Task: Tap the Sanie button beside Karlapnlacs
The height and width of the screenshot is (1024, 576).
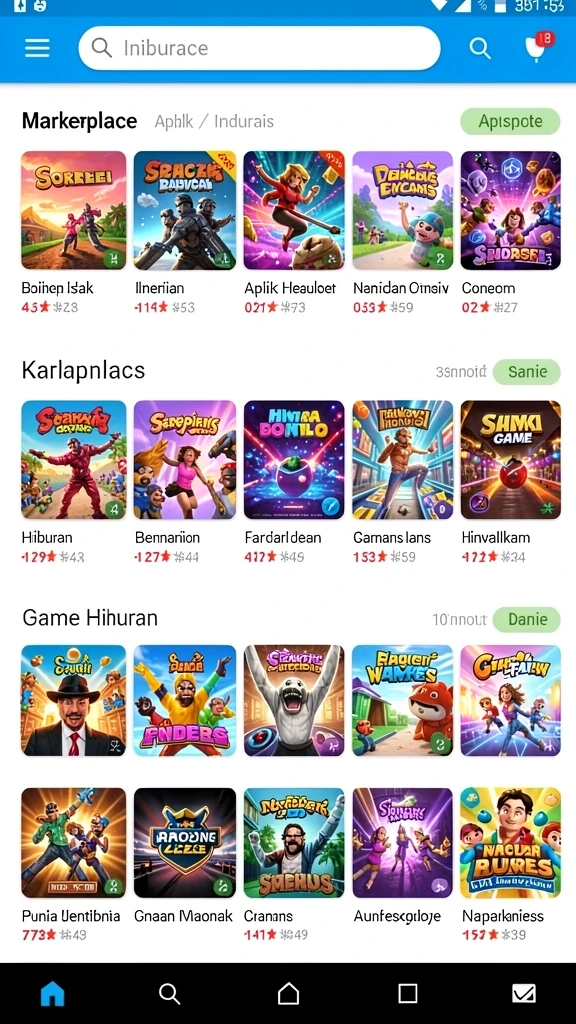Action: (x=526, y=372)
